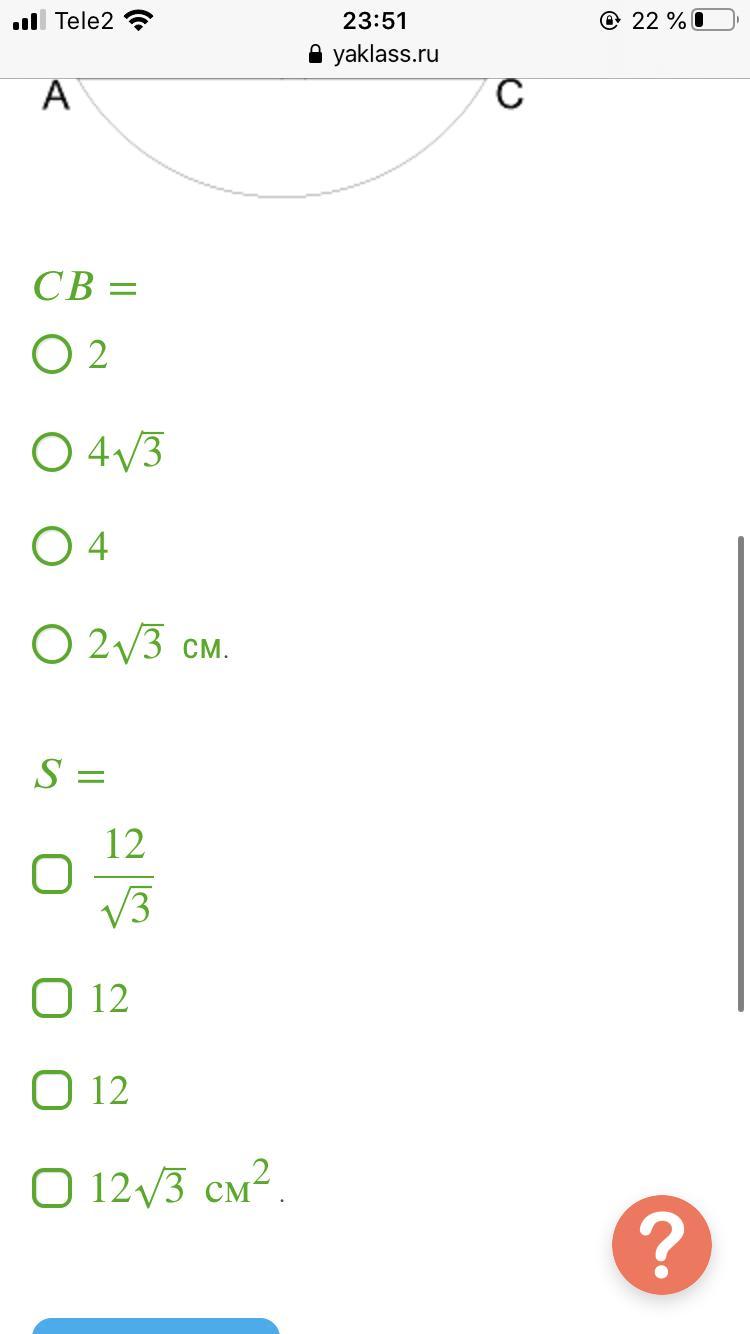Check the 12/√3 box for S
Screen dimensions: 750x1334
click(52, 874)
